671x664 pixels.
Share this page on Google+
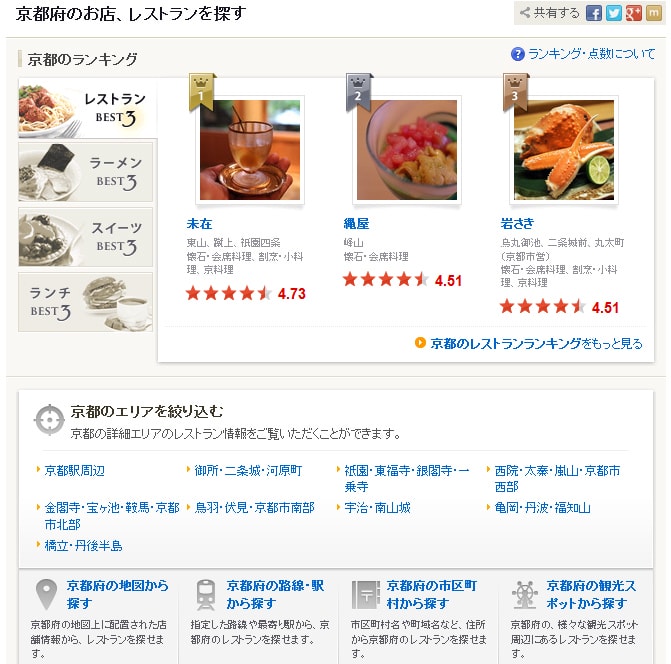click(633, 13)
